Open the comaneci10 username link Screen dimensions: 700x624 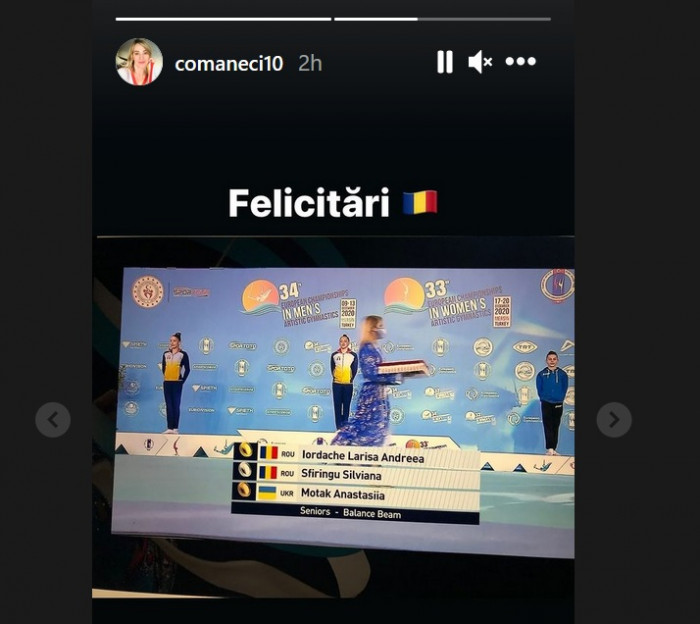point(229,63)
